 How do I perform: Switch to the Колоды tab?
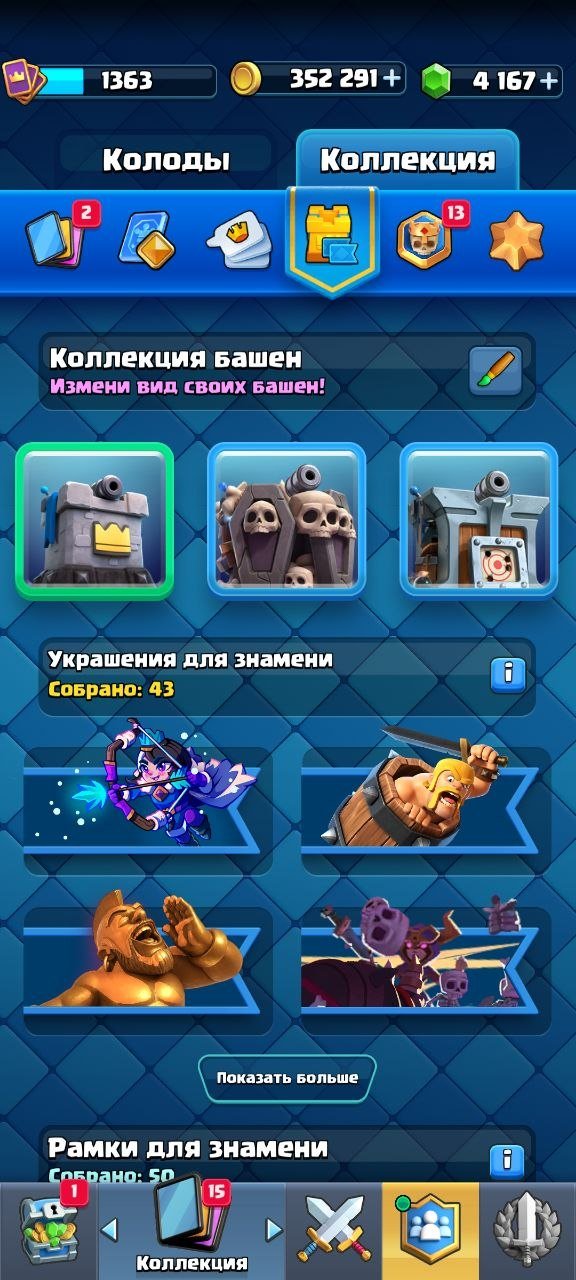point(166,160)
